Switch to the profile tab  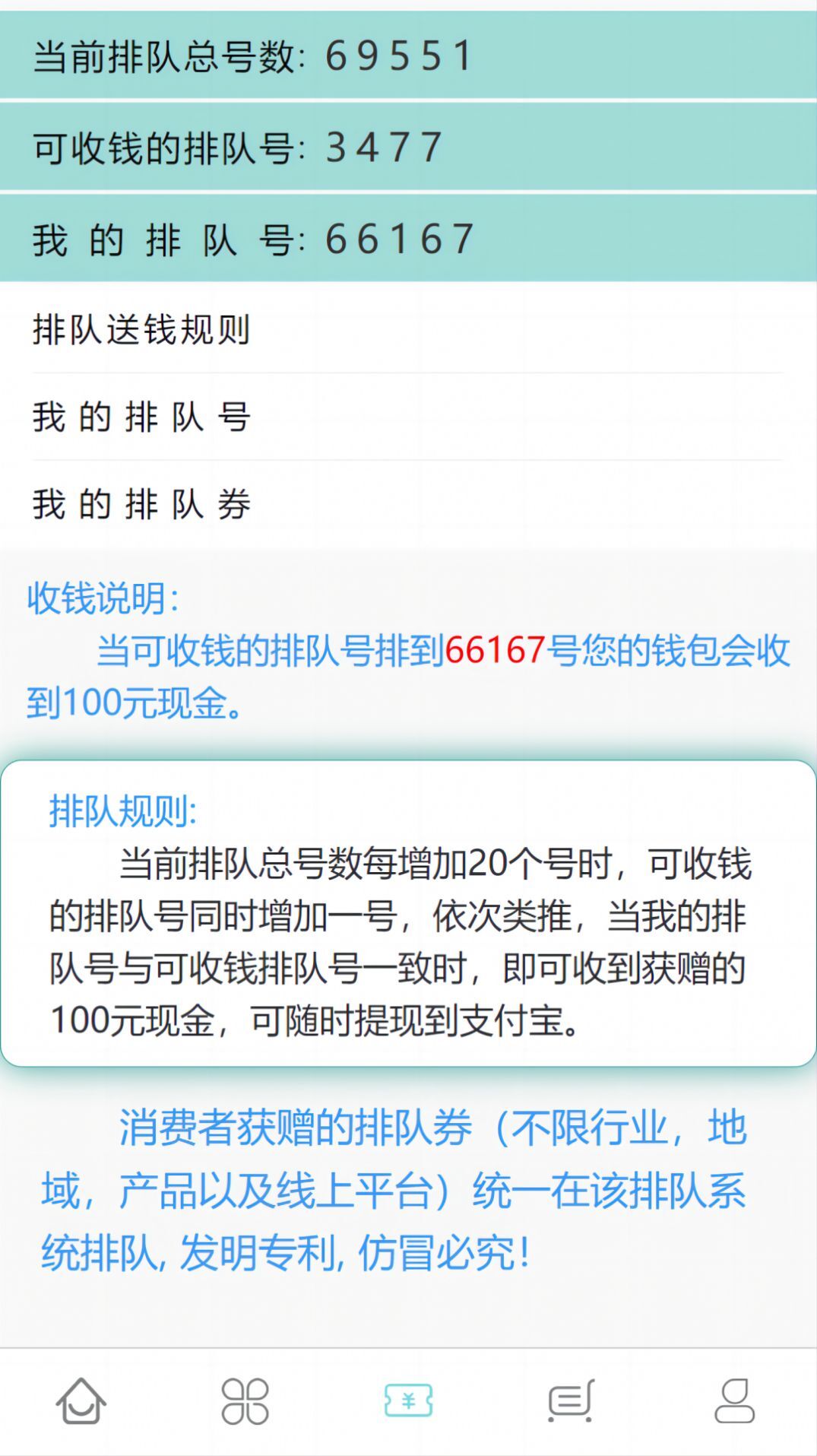(x=734, y=1400)
